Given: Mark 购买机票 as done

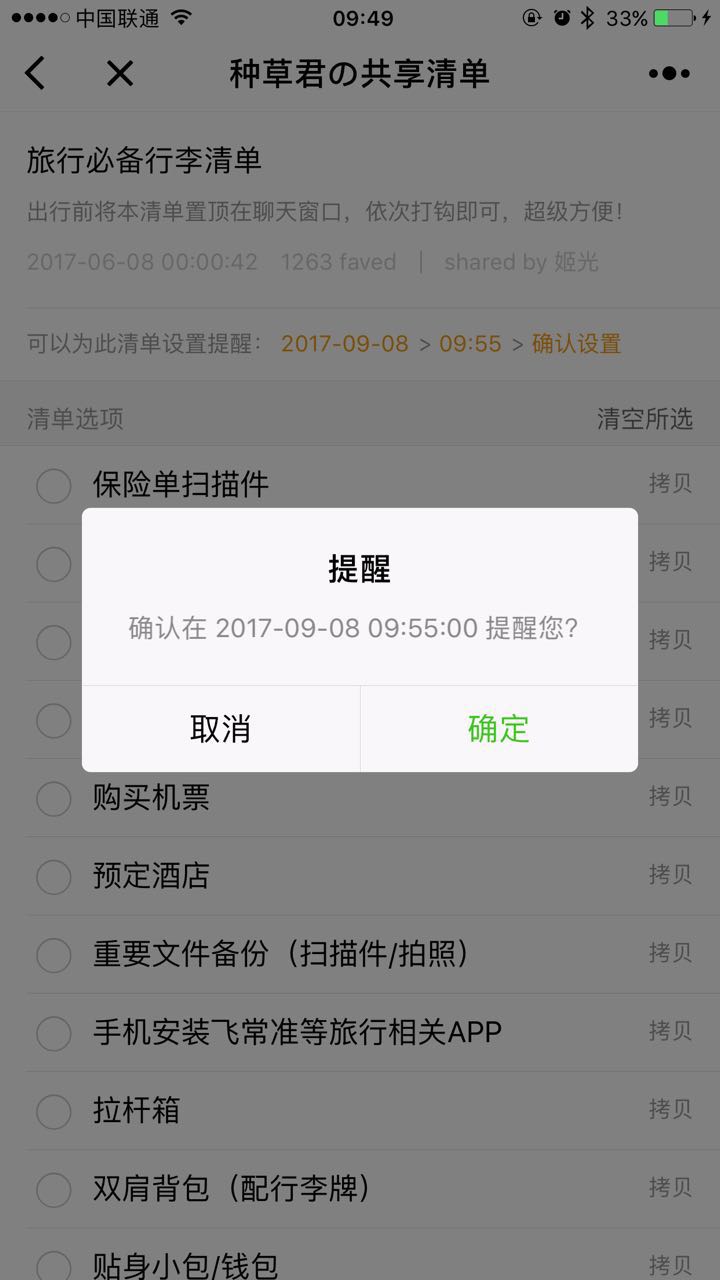Looking at the screenshot, I should [x=54, y=798].
